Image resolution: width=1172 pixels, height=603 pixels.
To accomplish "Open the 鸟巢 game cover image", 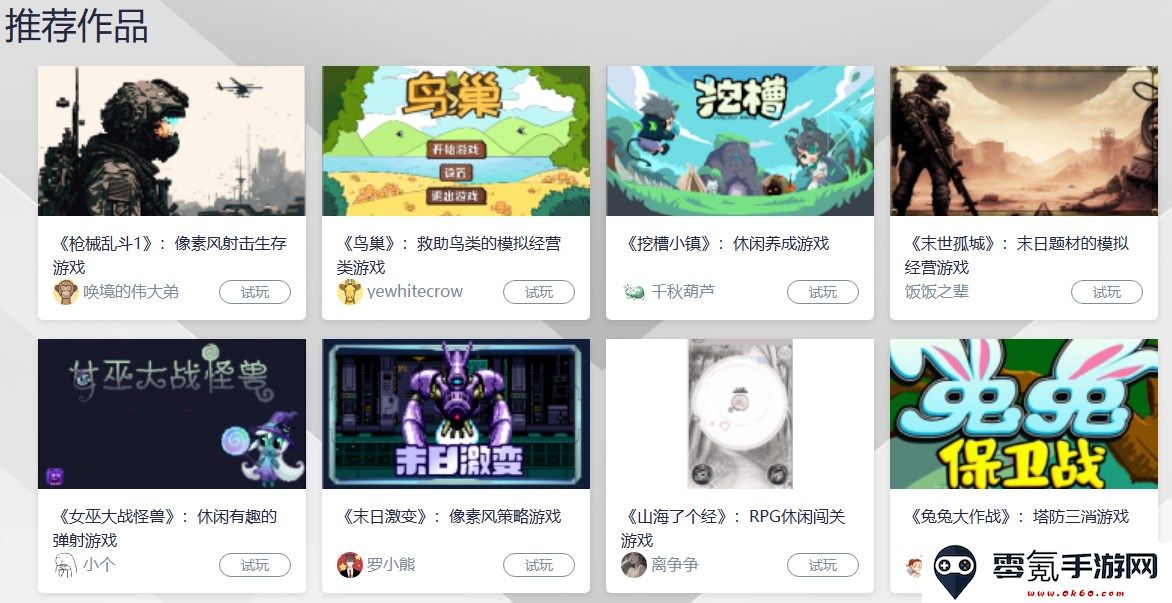I will click(x=455, y=141).
